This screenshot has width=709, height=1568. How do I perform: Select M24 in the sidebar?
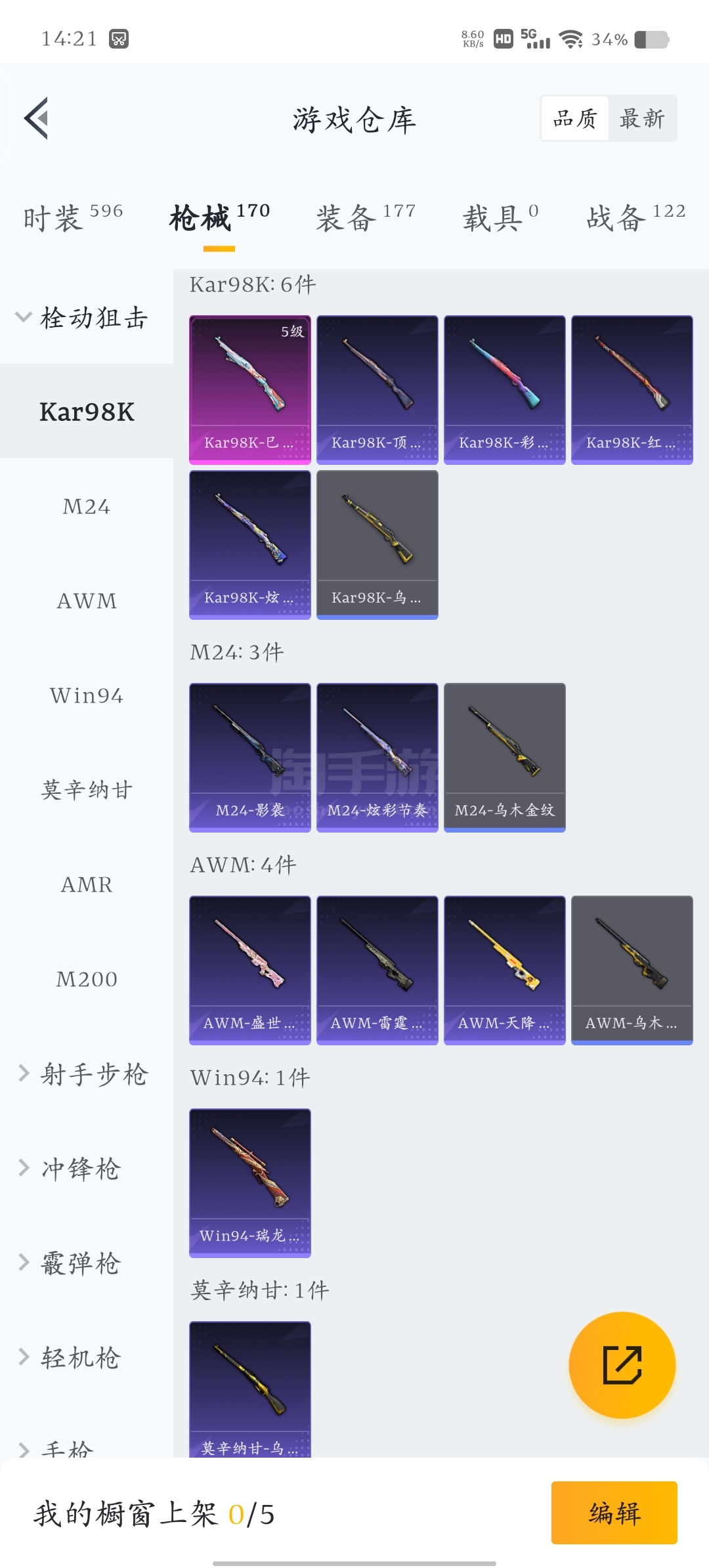pos(86,506)
